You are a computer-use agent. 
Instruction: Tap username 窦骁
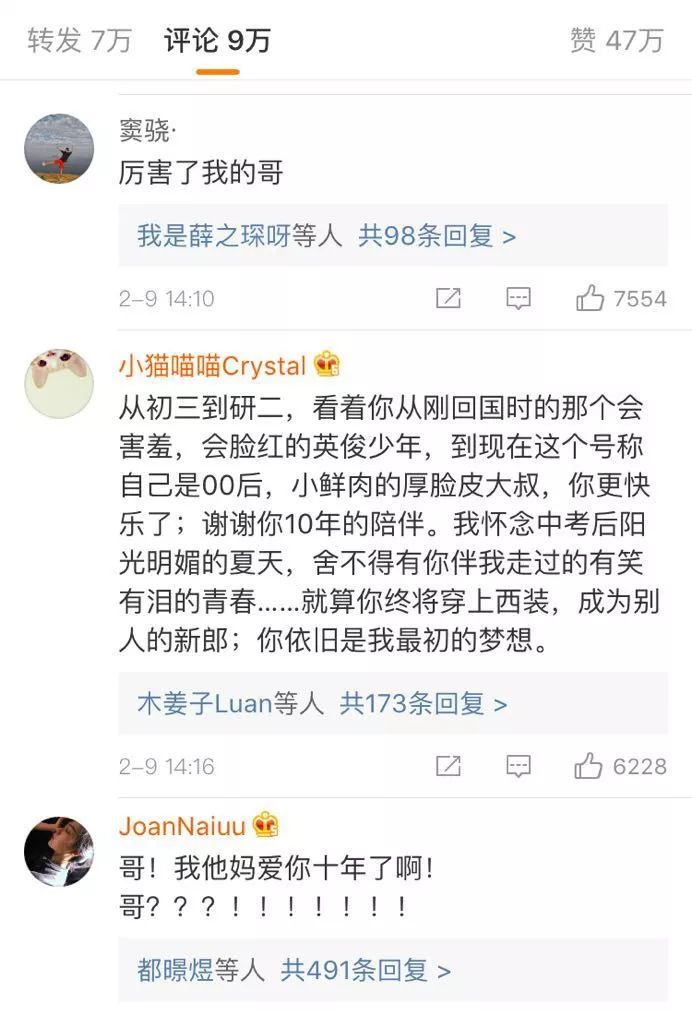[x=144, y=131]
